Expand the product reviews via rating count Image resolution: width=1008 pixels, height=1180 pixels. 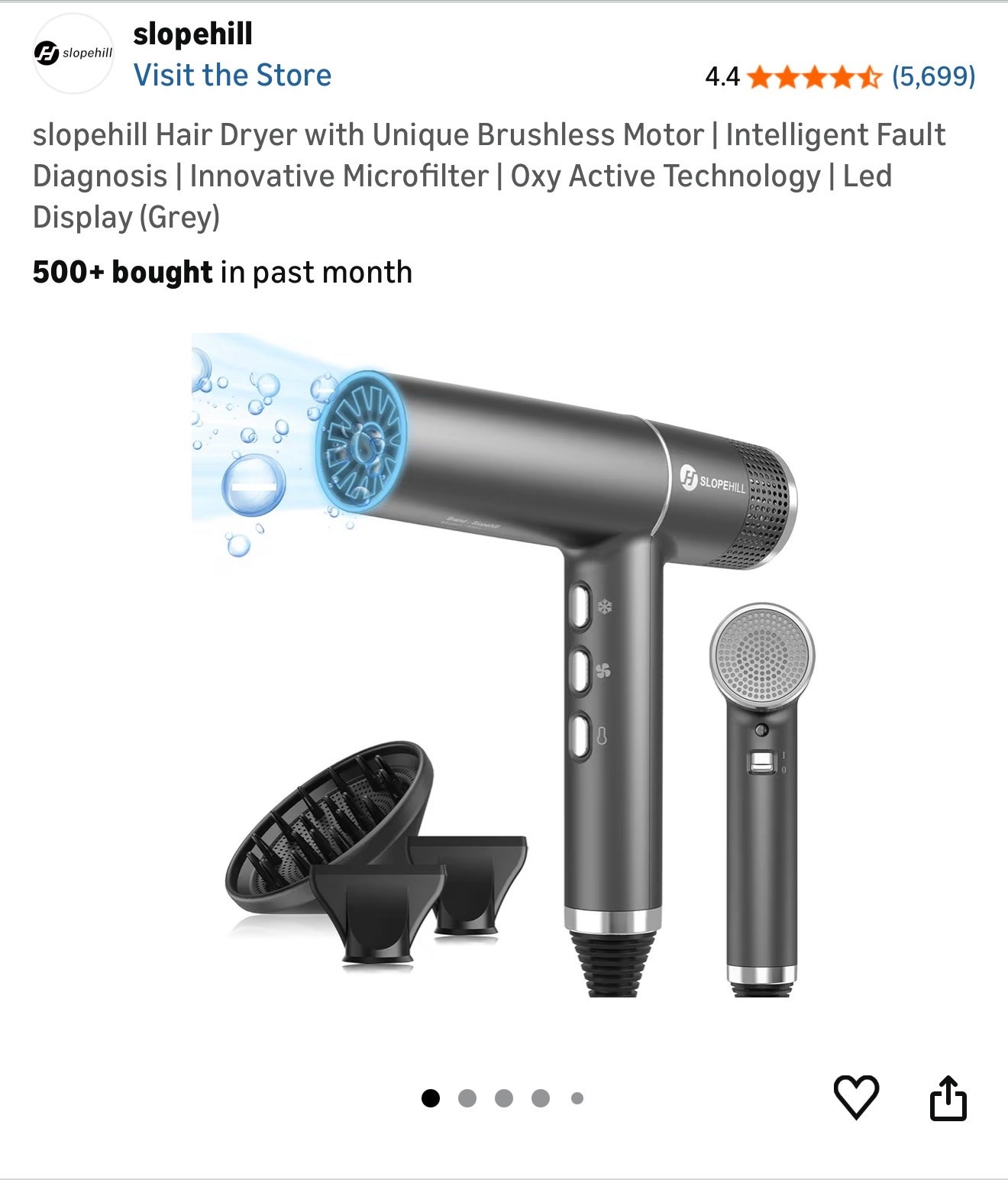click(933, 74)
